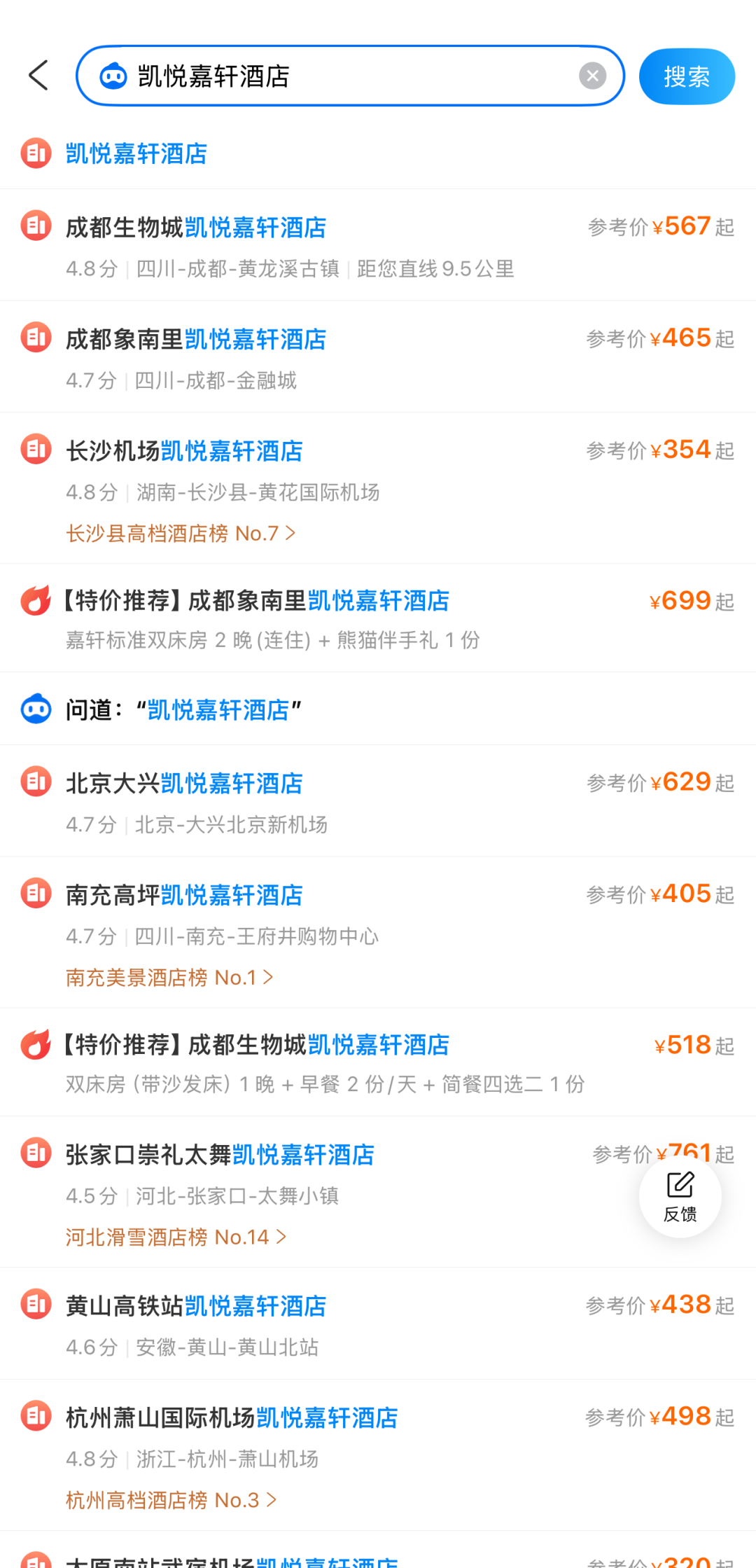The width and height of the screenshot is (756, 1568).
Task: View 南充美景酒店榜 No.1 ranking
Action: tap(169, 978)
